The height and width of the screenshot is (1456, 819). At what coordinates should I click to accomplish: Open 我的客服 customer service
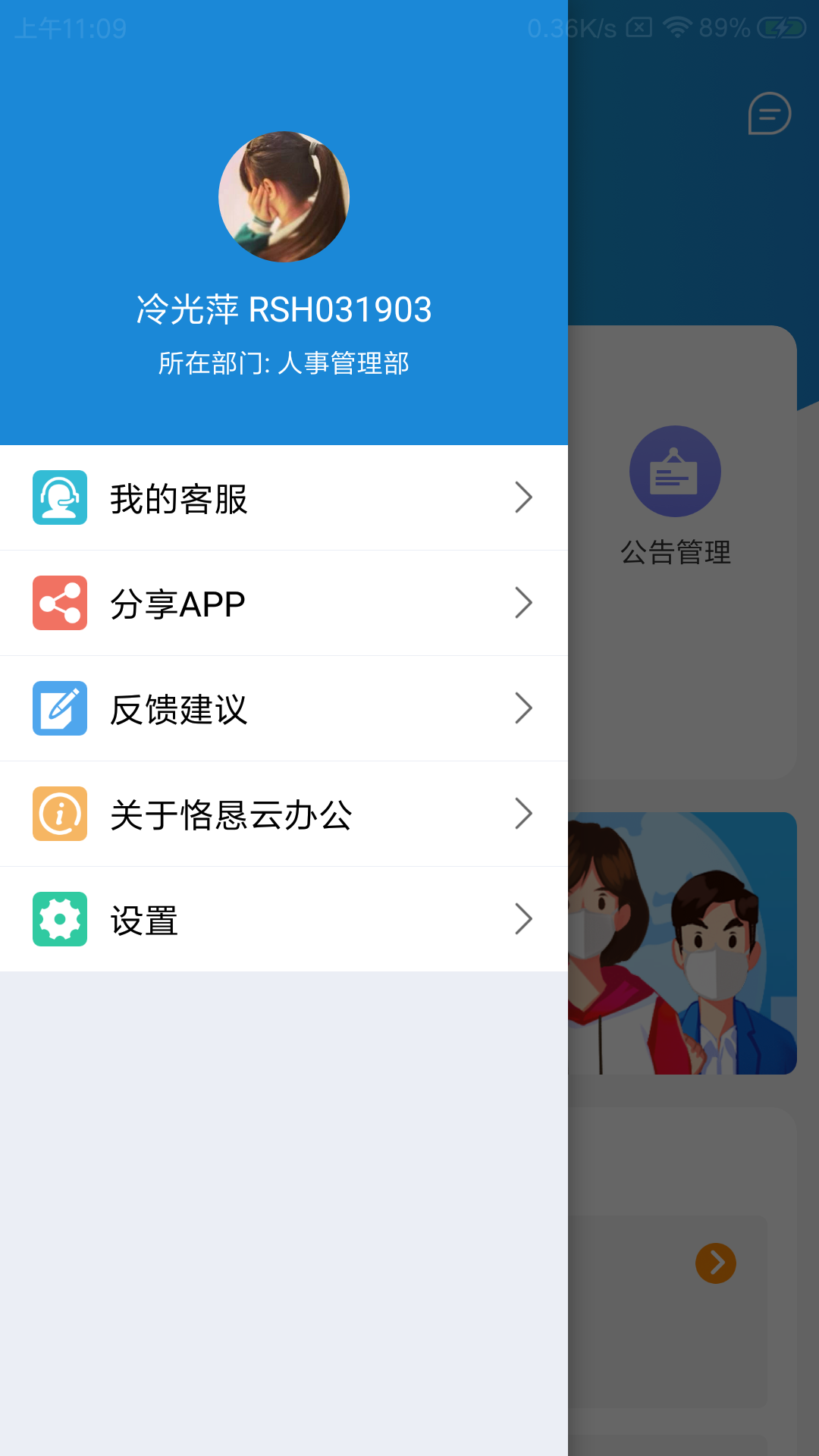coord(284,498)
